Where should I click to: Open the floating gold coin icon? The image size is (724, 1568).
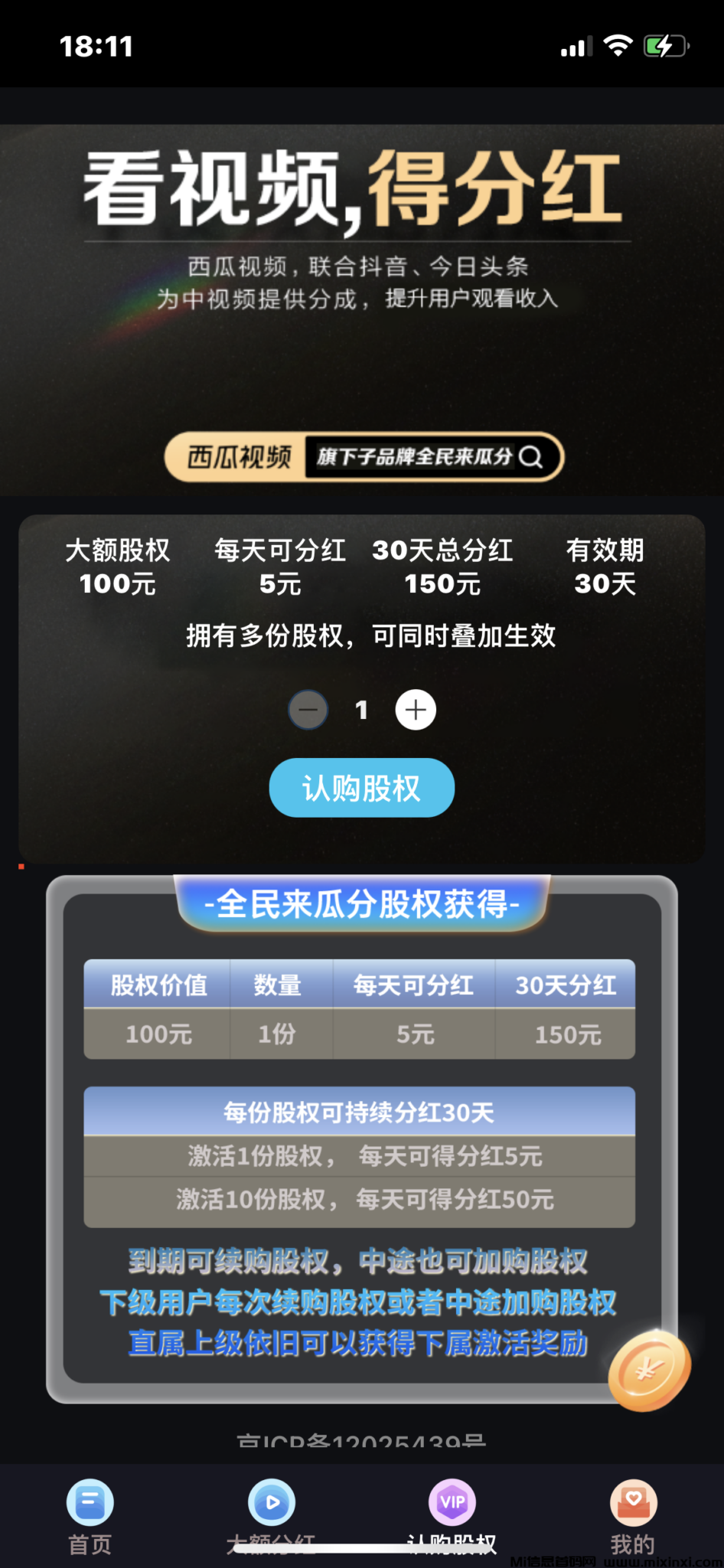(x=649, y=1371)
